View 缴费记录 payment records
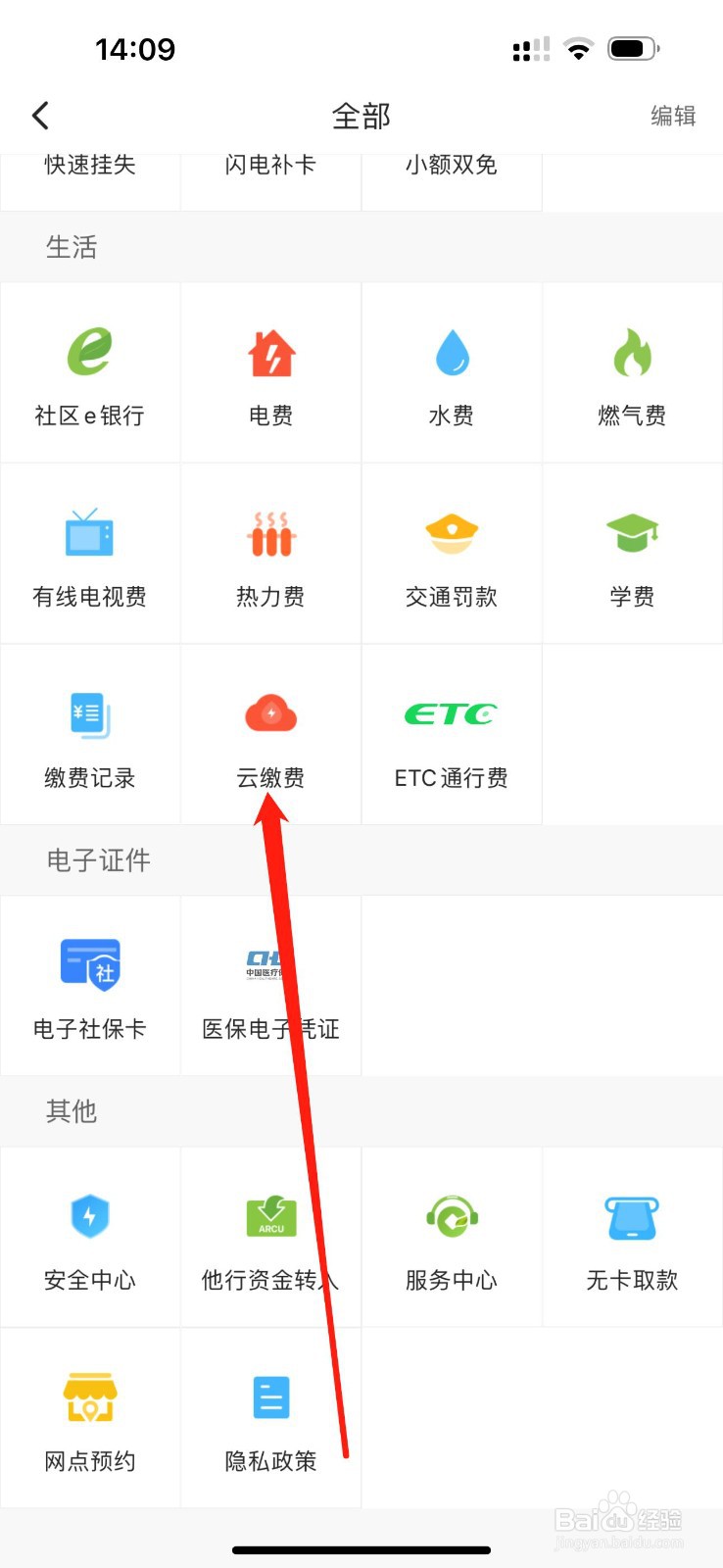The image size is (723, 1568). point(90,735)
